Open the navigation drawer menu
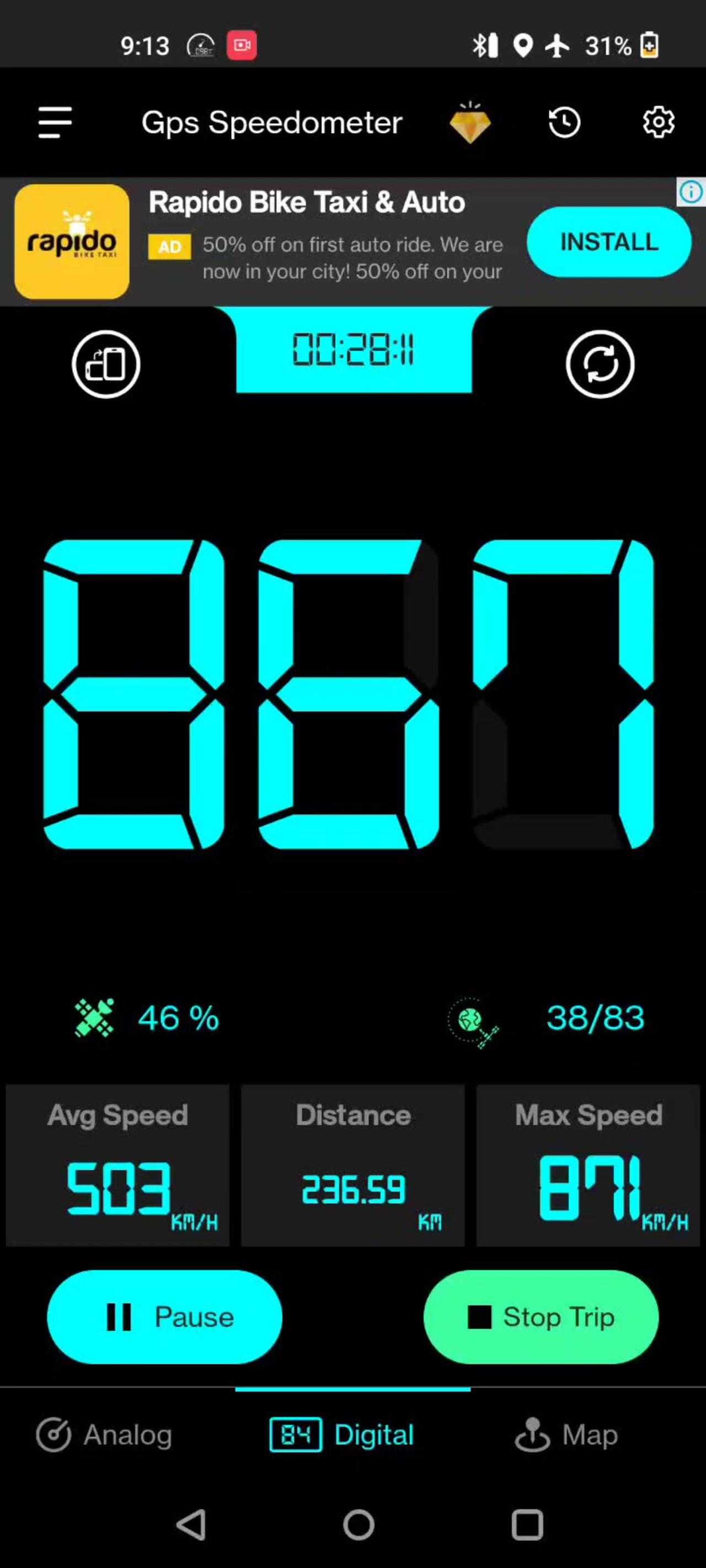Viewport: 706px width, 1568px height. tap(54, 122)
